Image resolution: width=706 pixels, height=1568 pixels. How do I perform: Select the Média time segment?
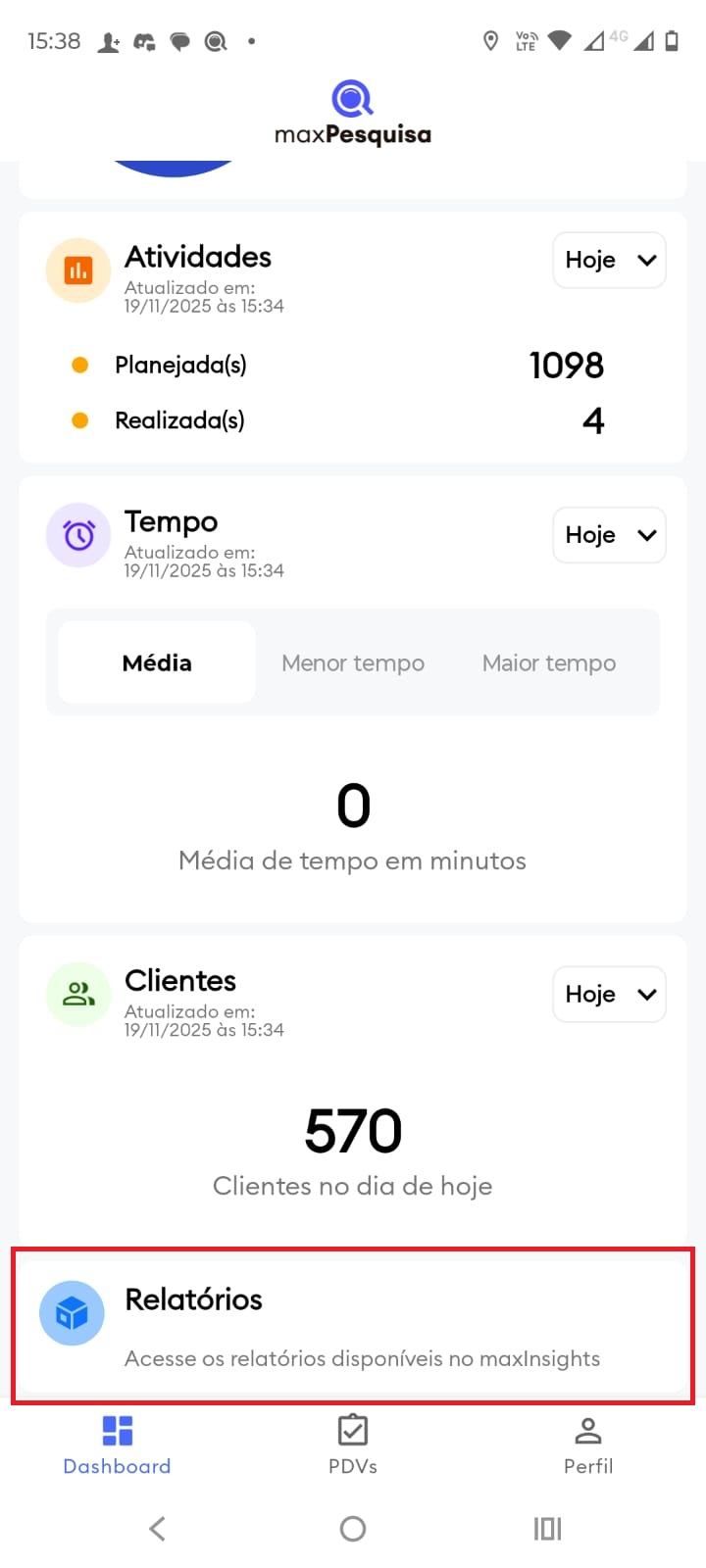(157, 662)
